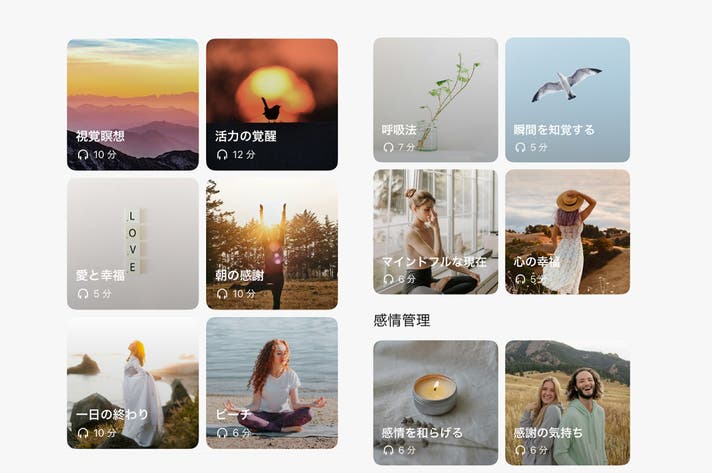Open the 視覚瞑想 meditation card
The image size is (712, 473).
pyautogui.click(x=133, y=104)
